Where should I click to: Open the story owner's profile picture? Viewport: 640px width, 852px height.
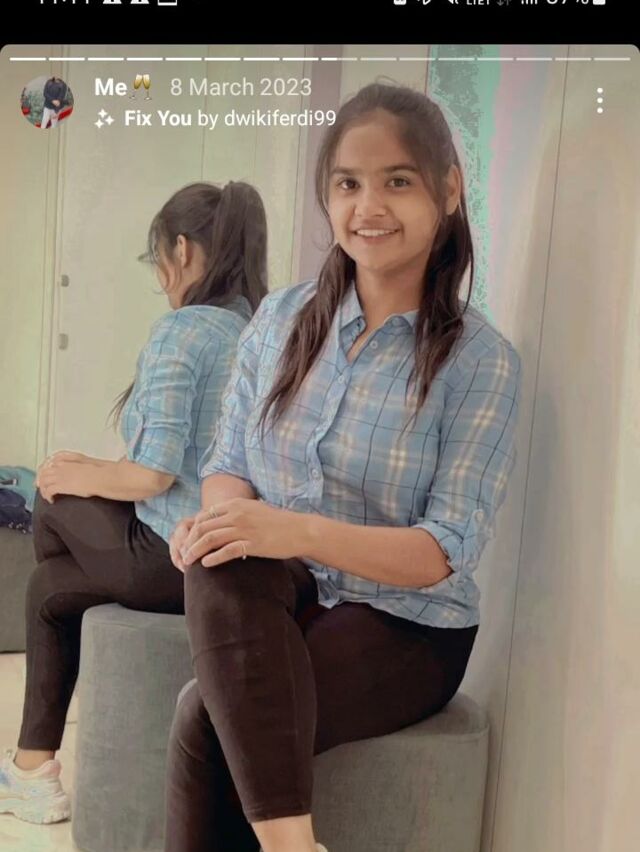coord(47,102)
